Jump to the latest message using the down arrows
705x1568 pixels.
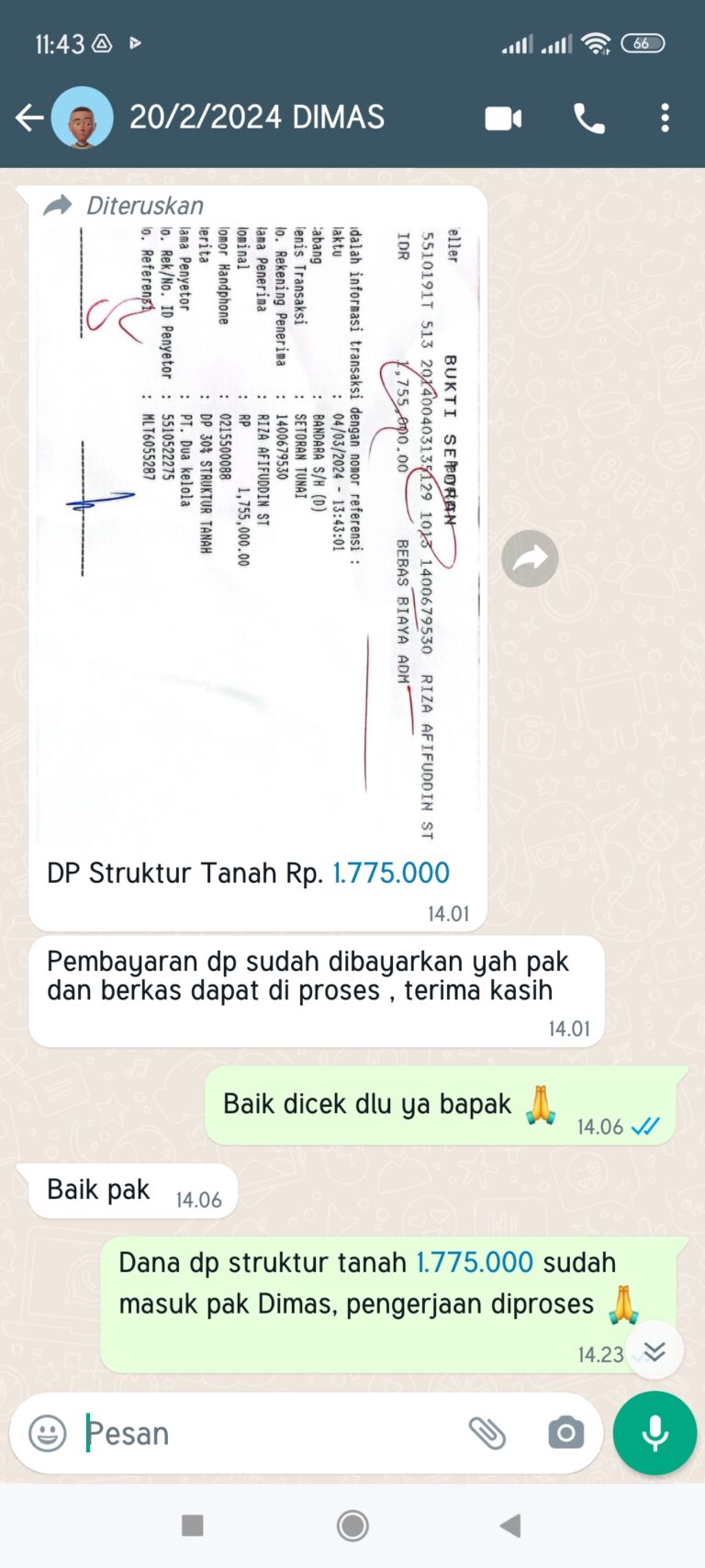pyautogui.click(x=654, y=1350)
